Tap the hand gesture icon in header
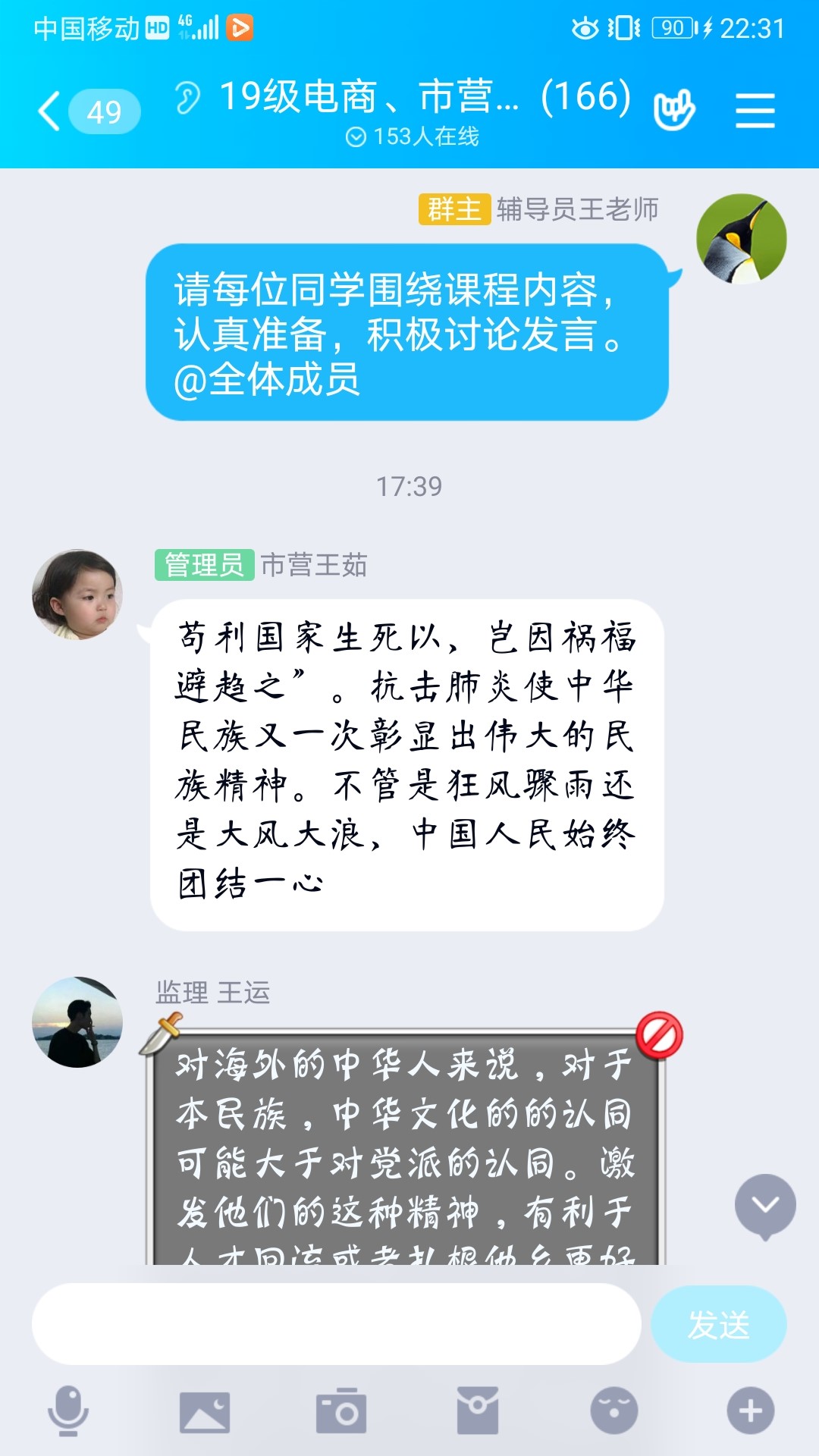Screen dimensions: 819x1456 pos(674,111)
